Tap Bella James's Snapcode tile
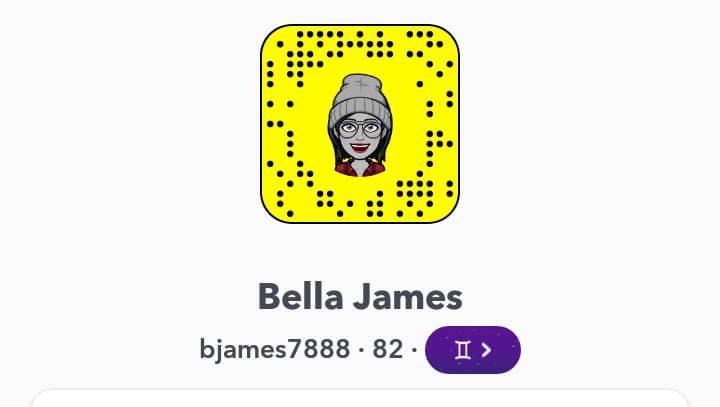Viewport: 720px width, 407px height. [x=360, y=123]
